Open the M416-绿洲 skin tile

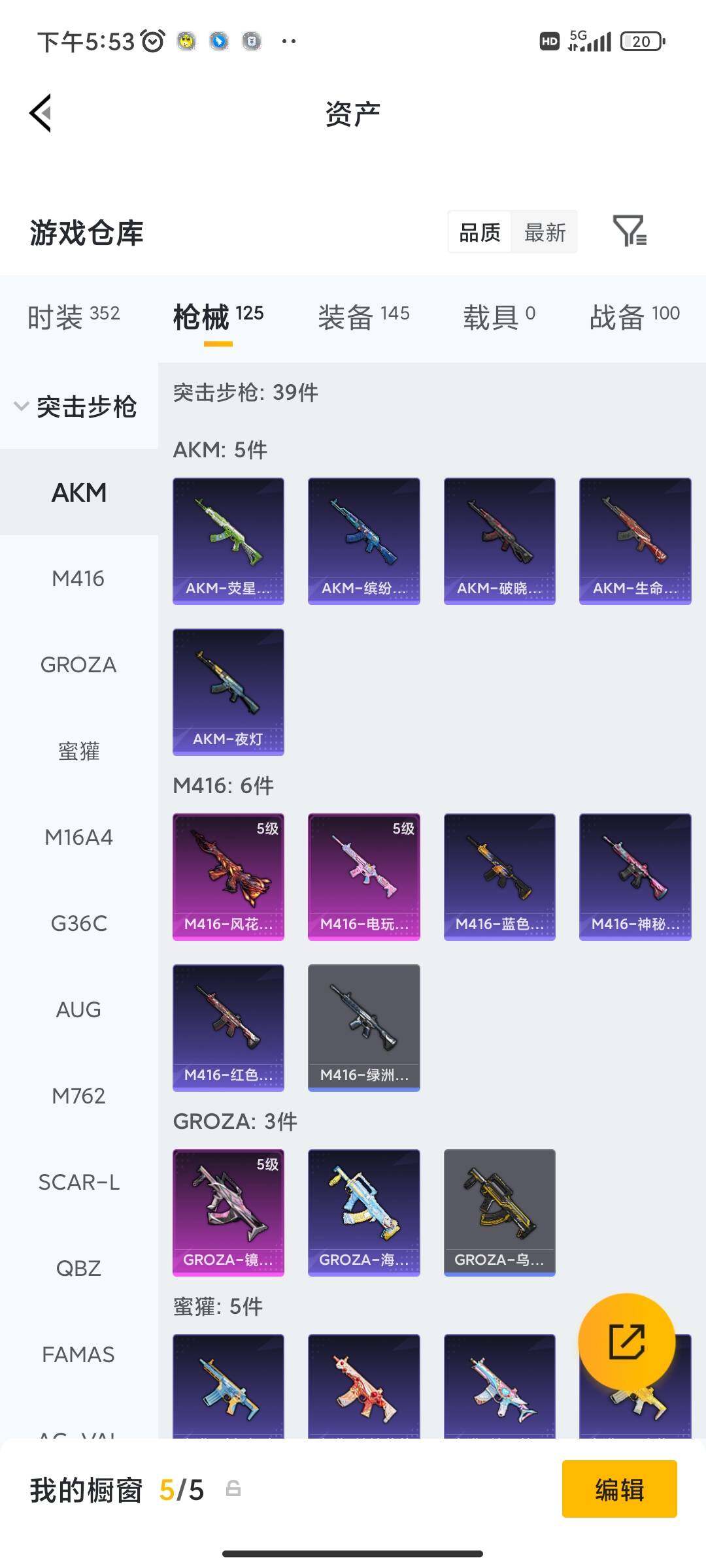[x=363, y=1028]
